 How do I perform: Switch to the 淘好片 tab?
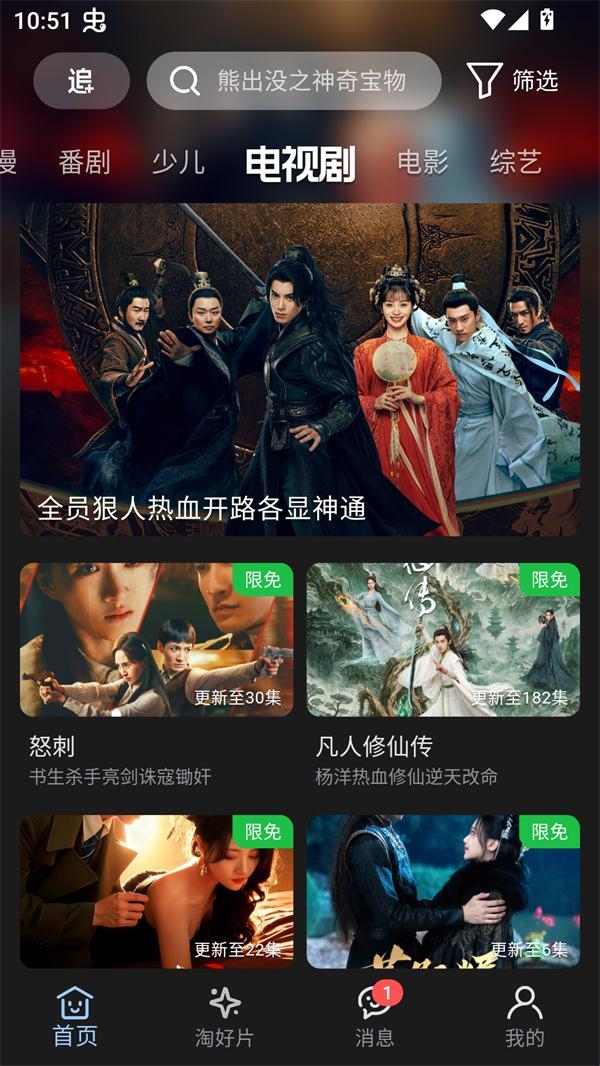(x=224, y=1016)
